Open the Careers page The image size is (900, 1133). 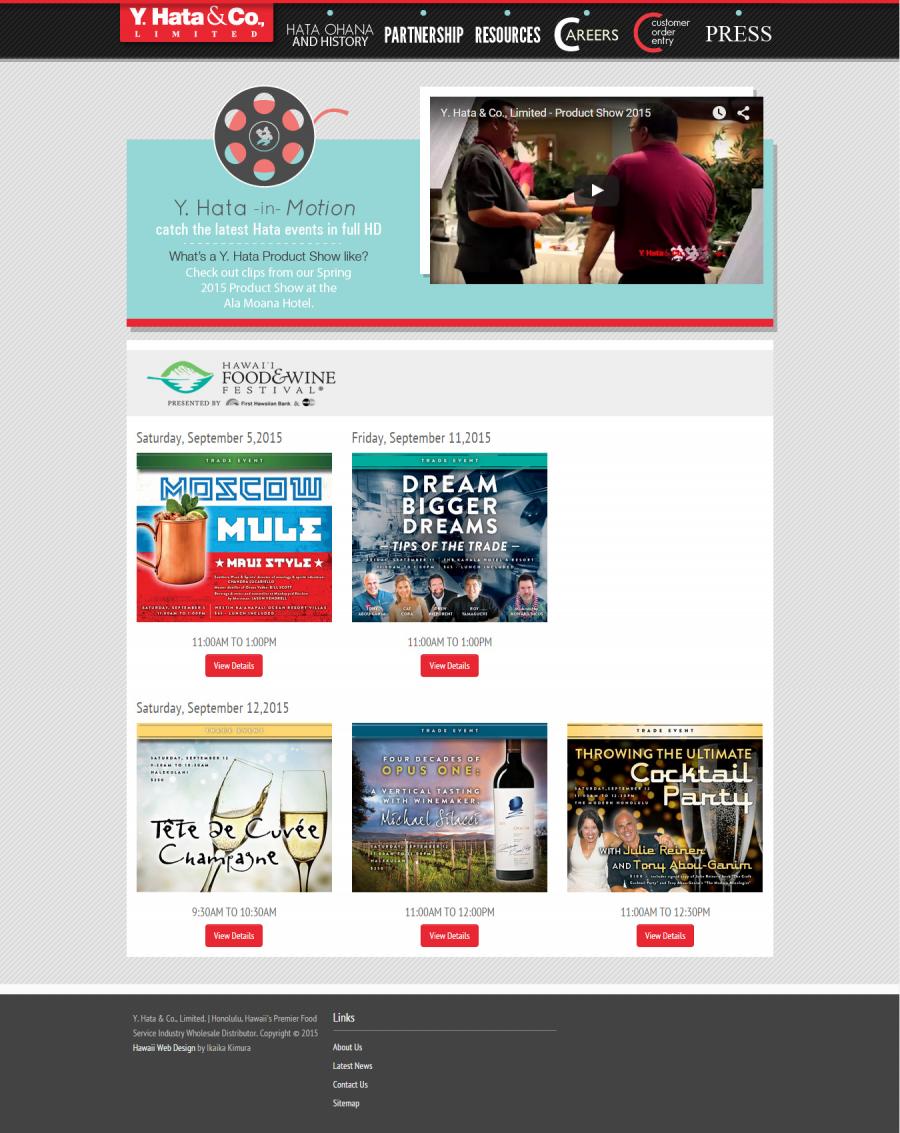(x=587, y=35)
